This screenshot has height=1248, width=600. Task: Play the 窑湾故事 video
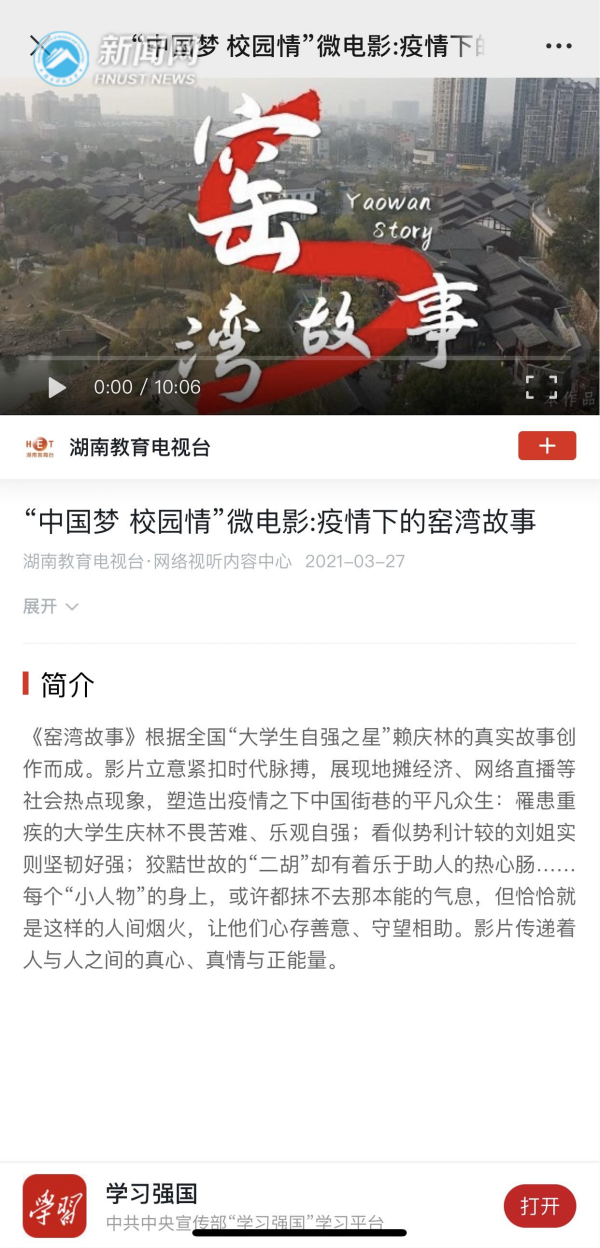pyautogui.click(x=57, y=387)
